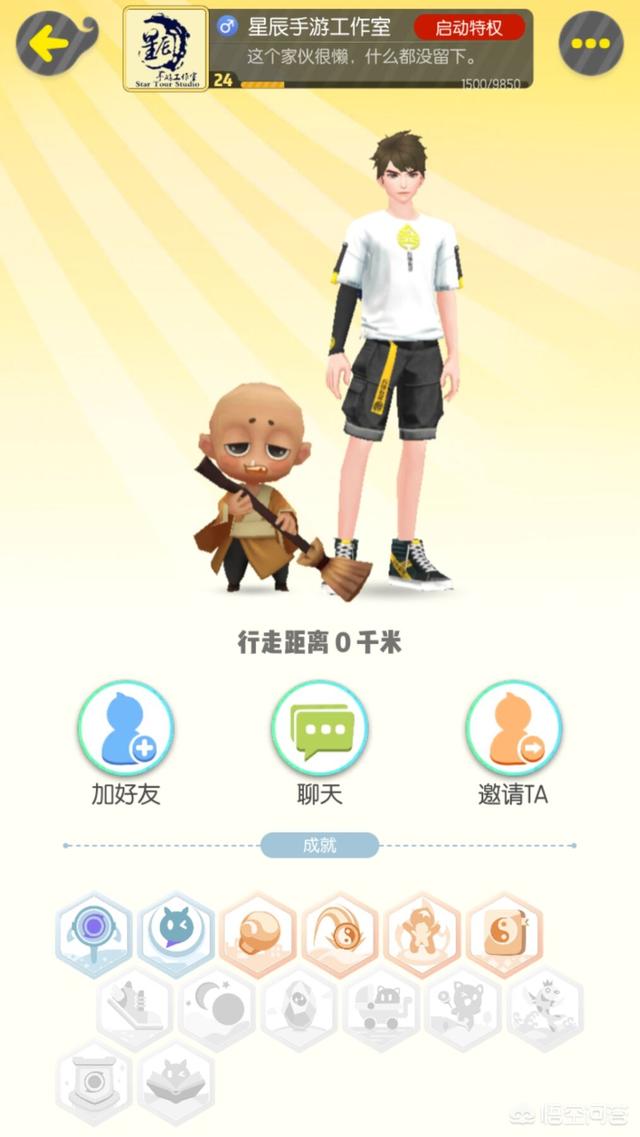Open the three-dot more menu
The image size is (640, 1137).
pos(591,43)
